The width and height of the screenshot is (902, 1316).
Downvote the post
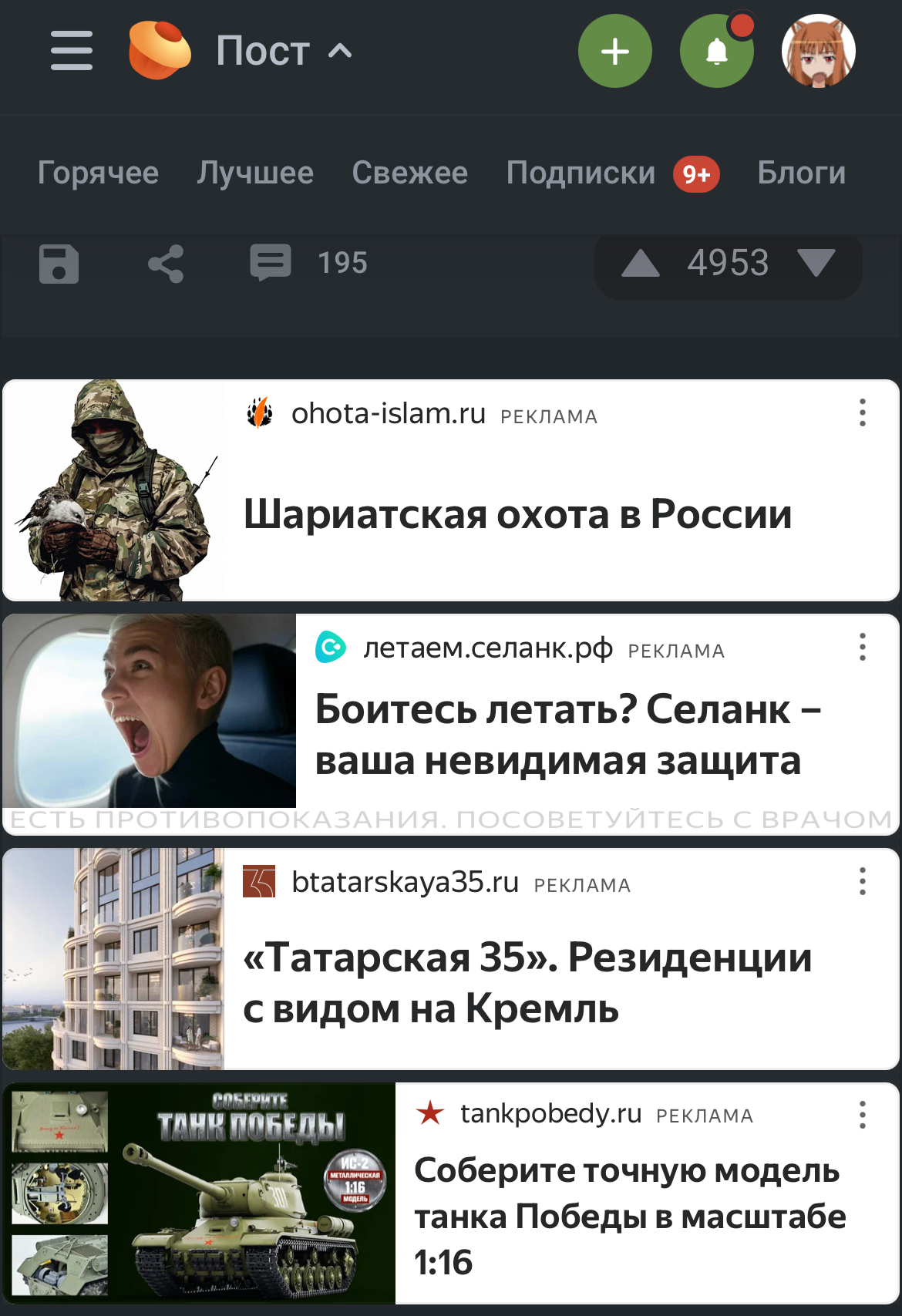coord(816,263)
